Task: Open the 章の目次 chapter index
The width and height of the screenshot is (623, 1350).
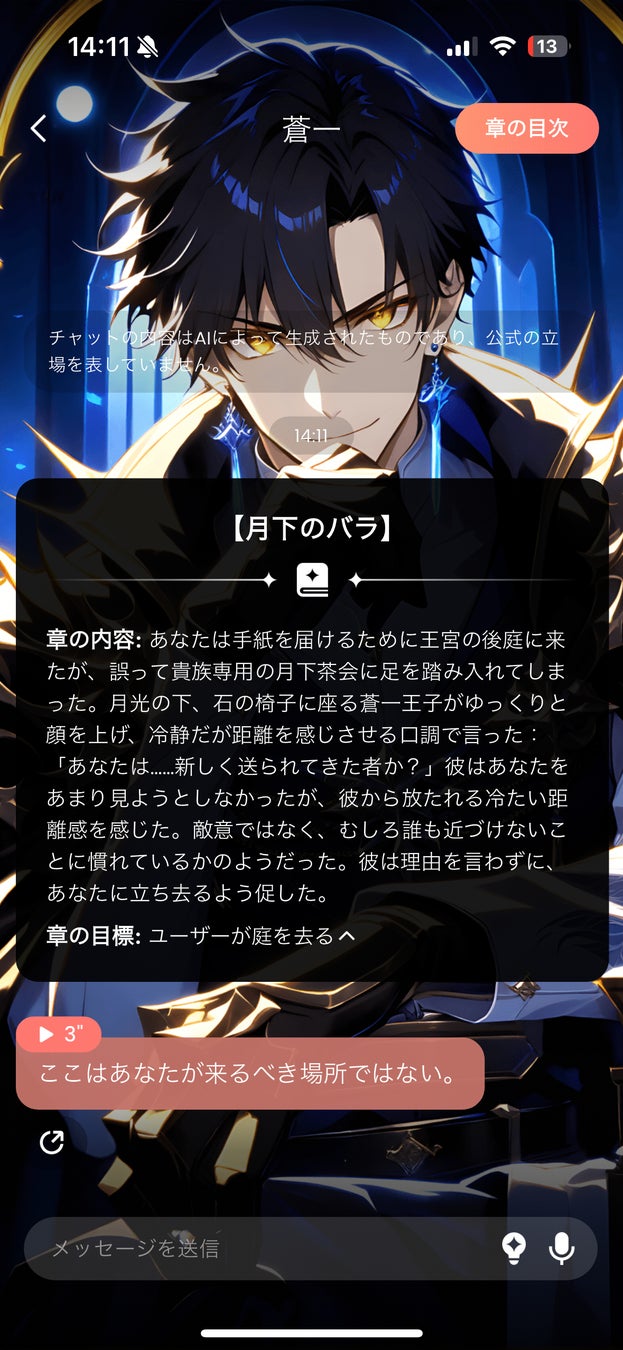Action: click(527, 129)
